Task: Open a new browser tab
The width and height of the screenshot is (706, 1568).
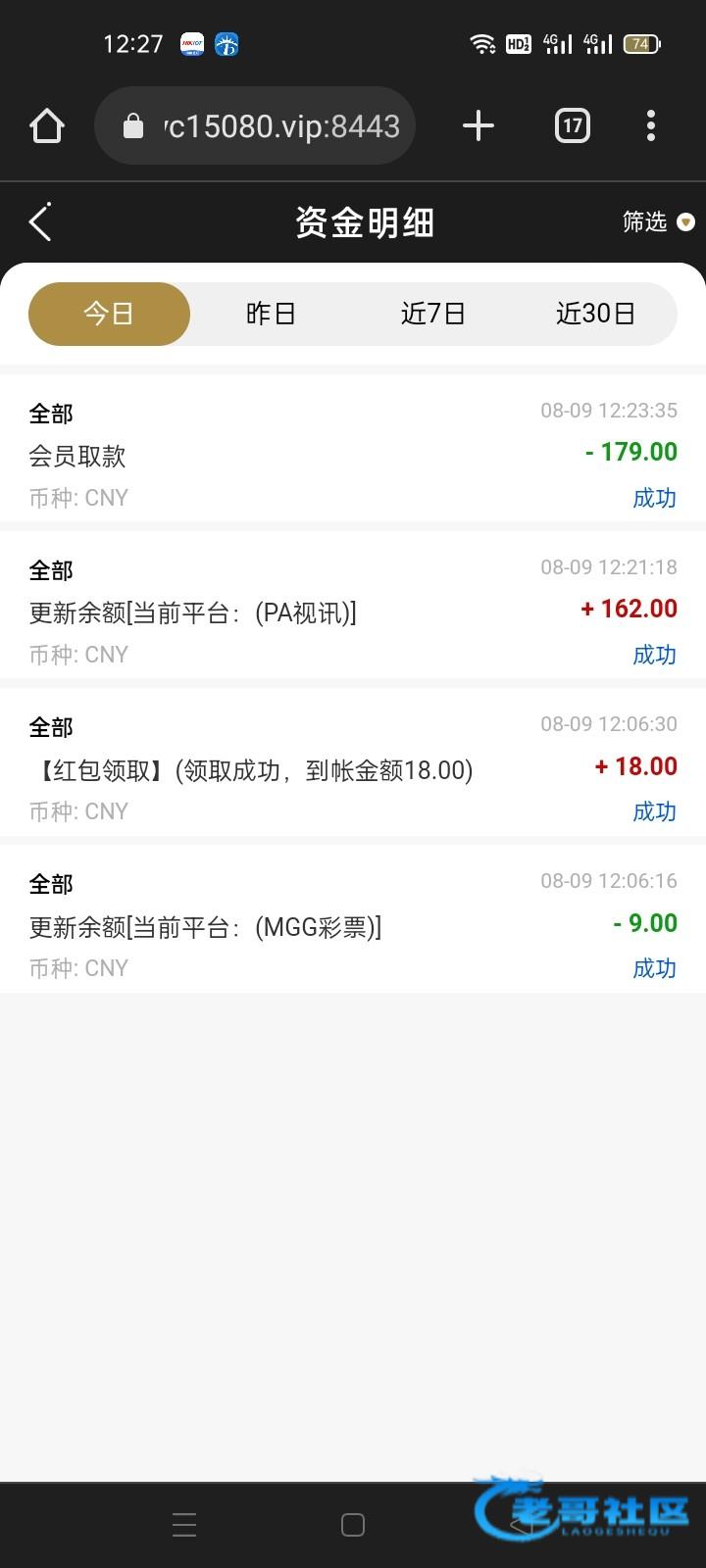Action: pos(479,125)
